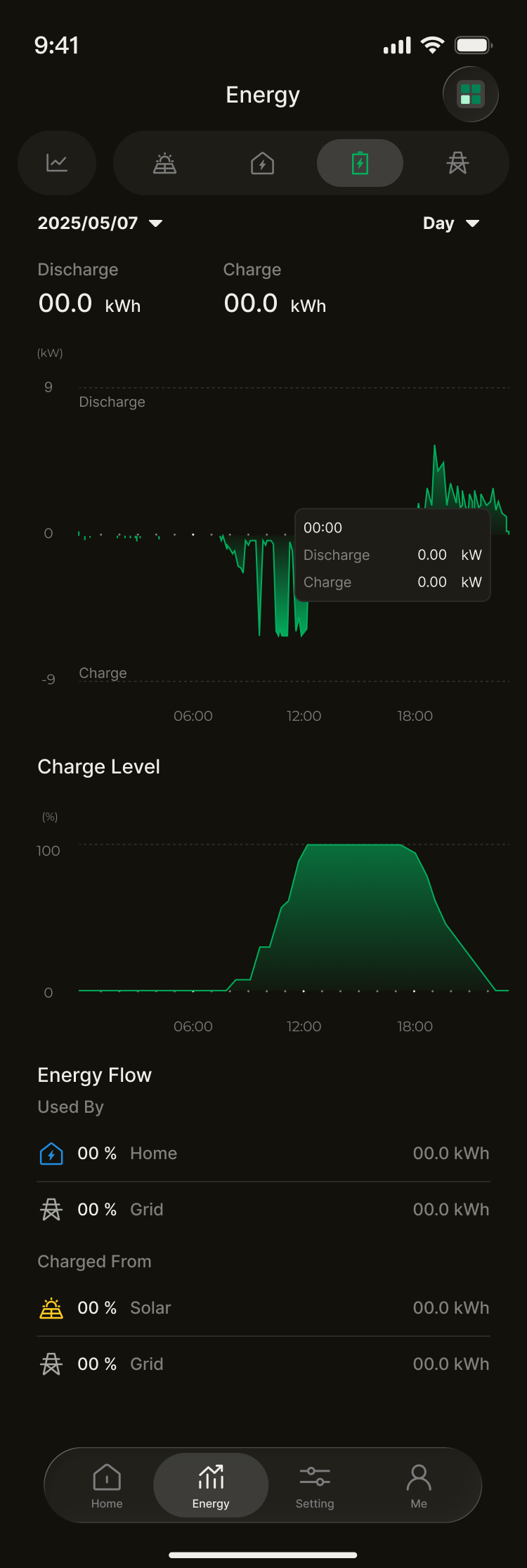Switch to the overview chart tab
This screenshot has height=1568, width=527.
(x=57, y=163)
